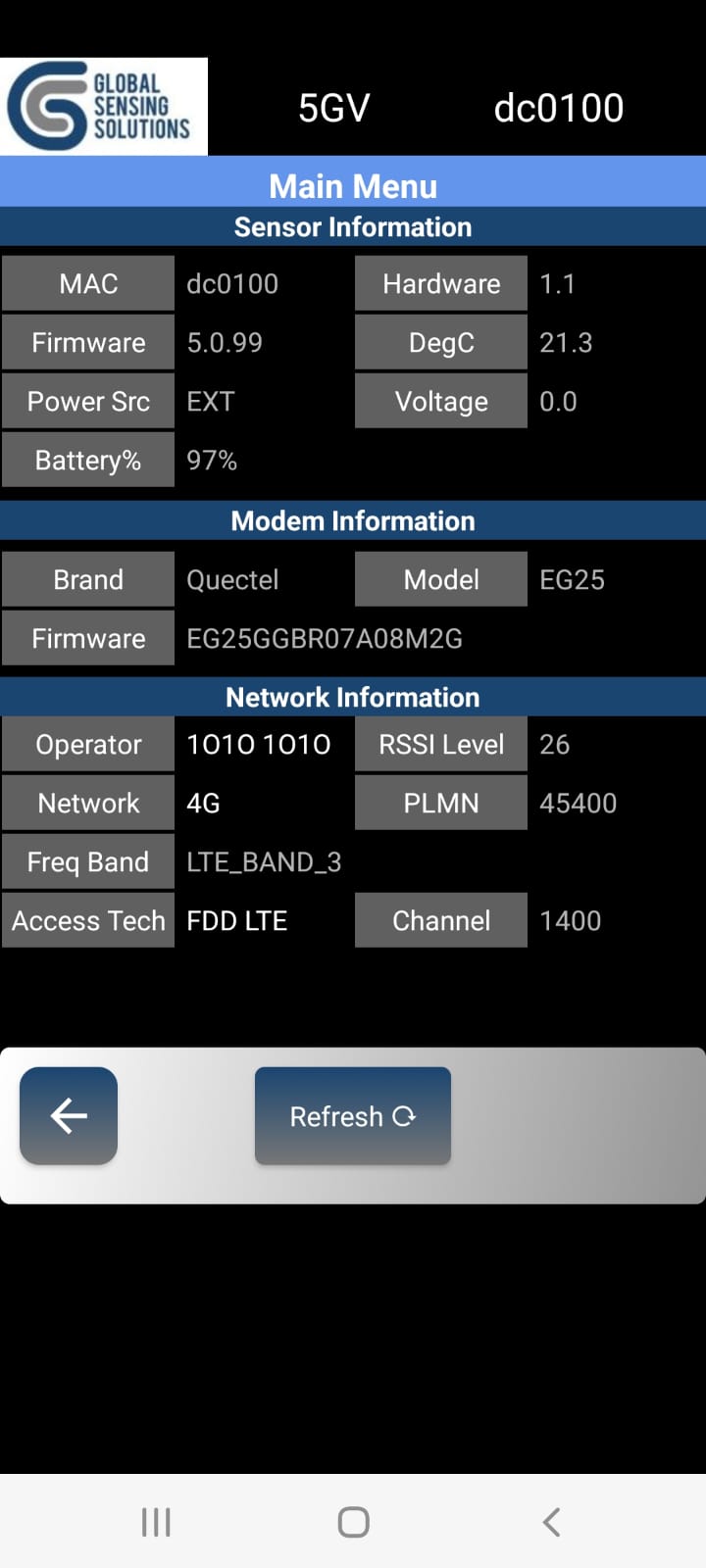
Task: Refresh the sensor information
Action: (x=353, y=1115)
